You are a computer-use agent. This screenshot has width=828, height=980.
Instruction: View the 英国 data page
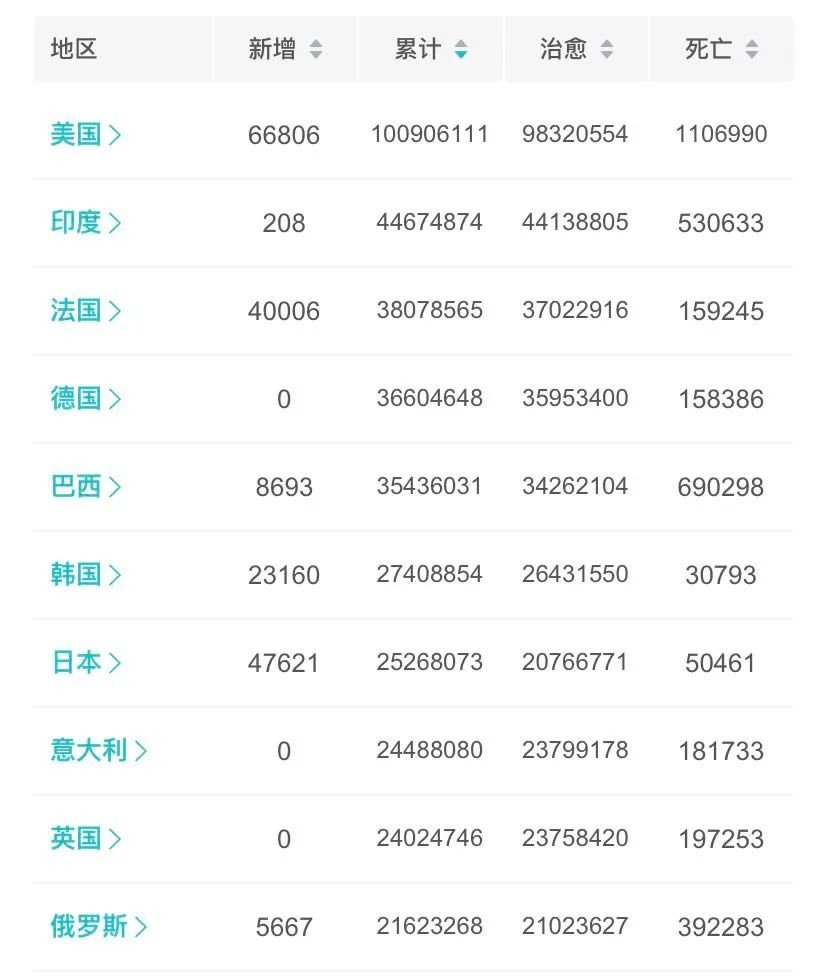pos(86,838)
